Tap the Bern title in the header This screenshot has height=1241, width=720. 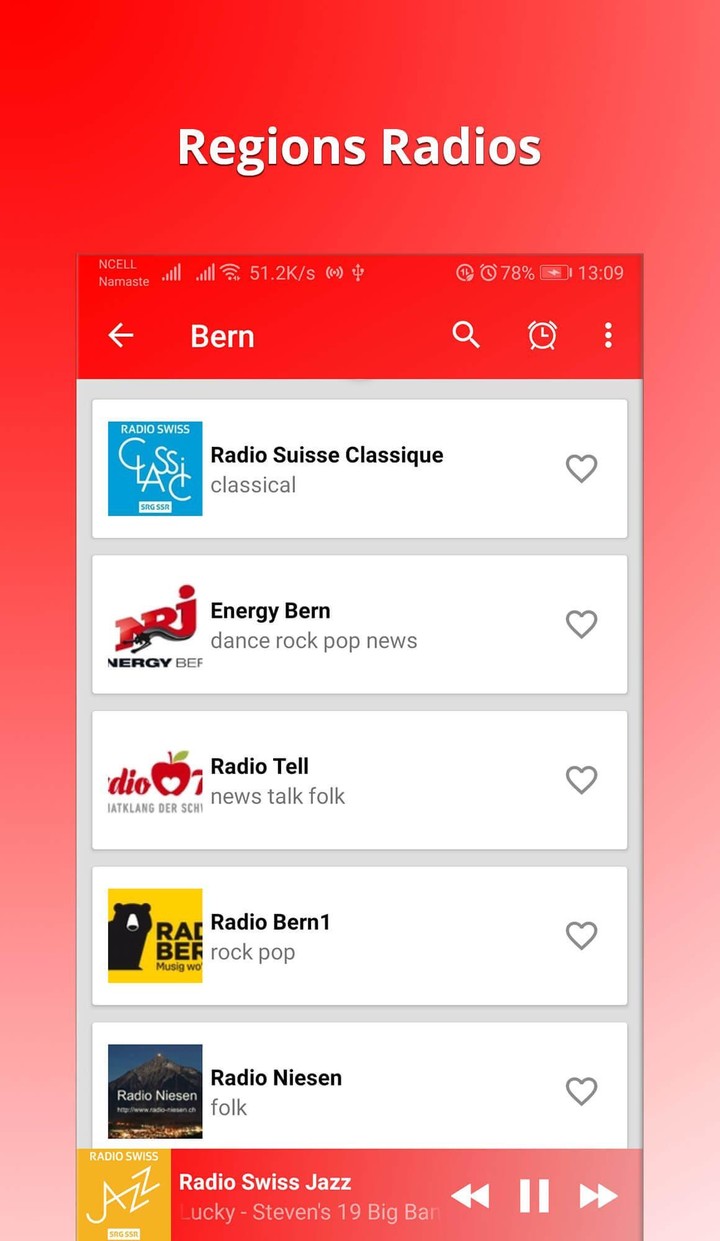(222, 336)
